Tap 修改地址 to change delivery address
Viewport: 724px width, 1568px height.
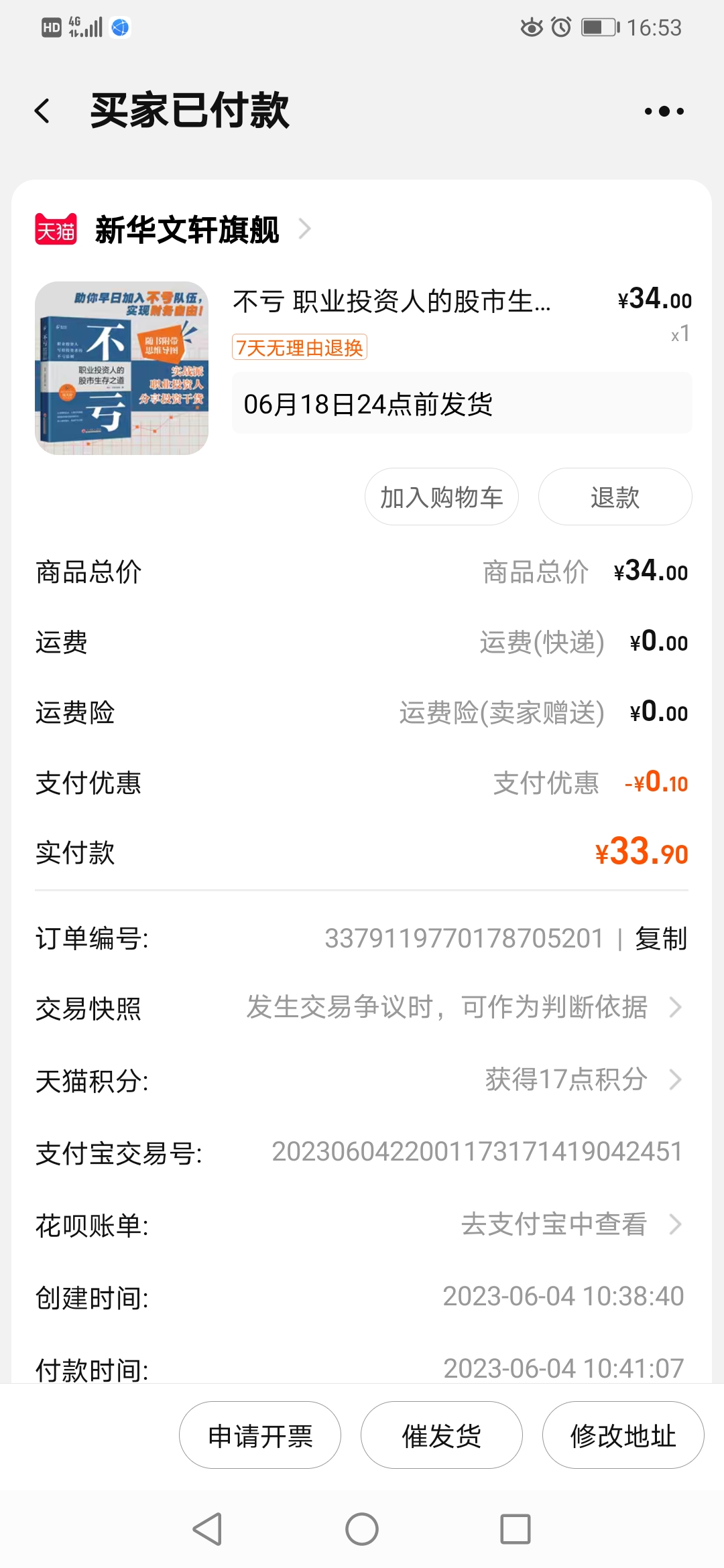(623, 1435)
